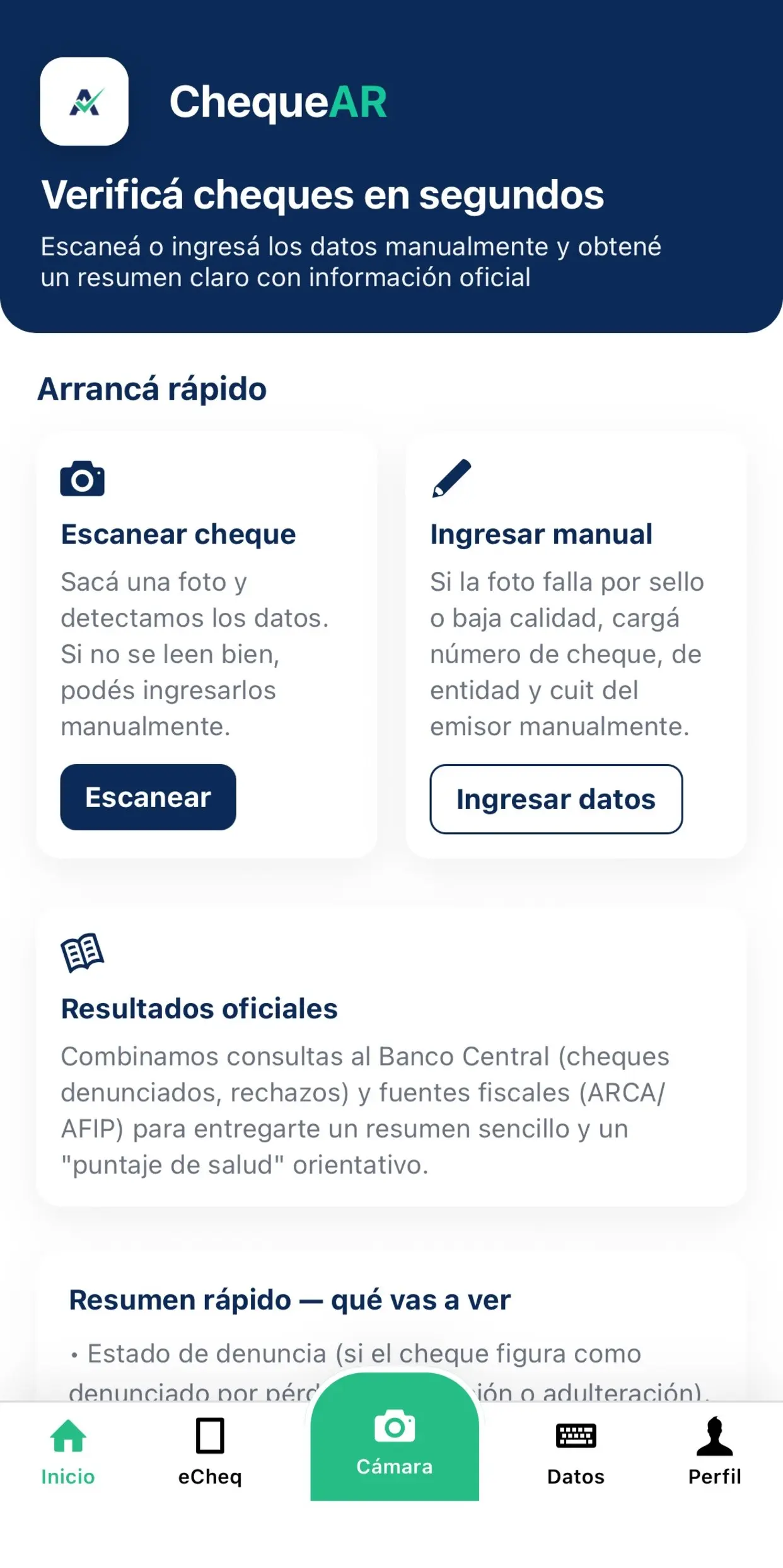This screenshot has width=783, height=1568.
Task: Select the pencil icon above Ingresar manual
Action: tap(451, 479)
